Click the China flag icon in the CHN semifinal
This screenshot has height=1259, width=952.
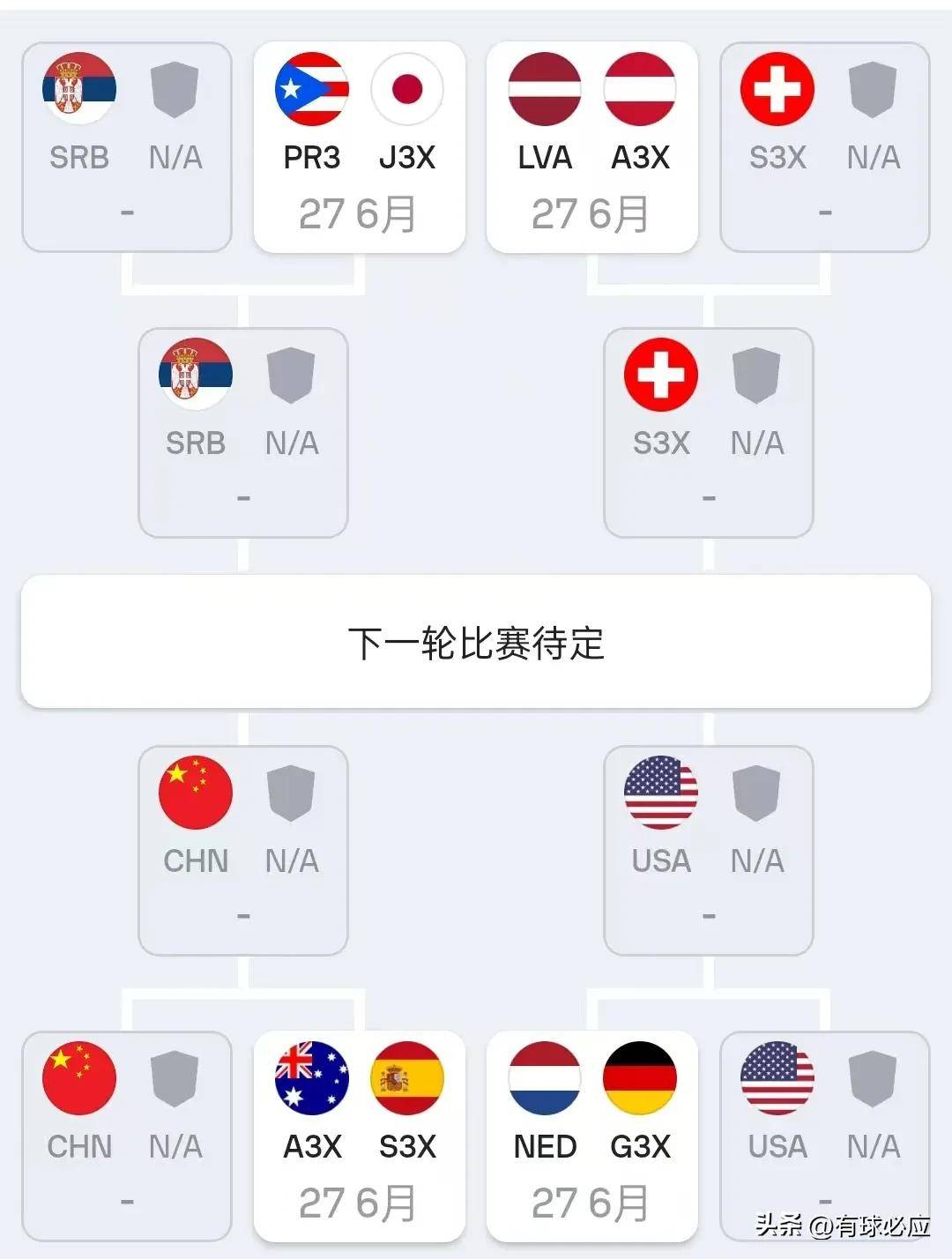pyautogui.click(x=195, y=793)
